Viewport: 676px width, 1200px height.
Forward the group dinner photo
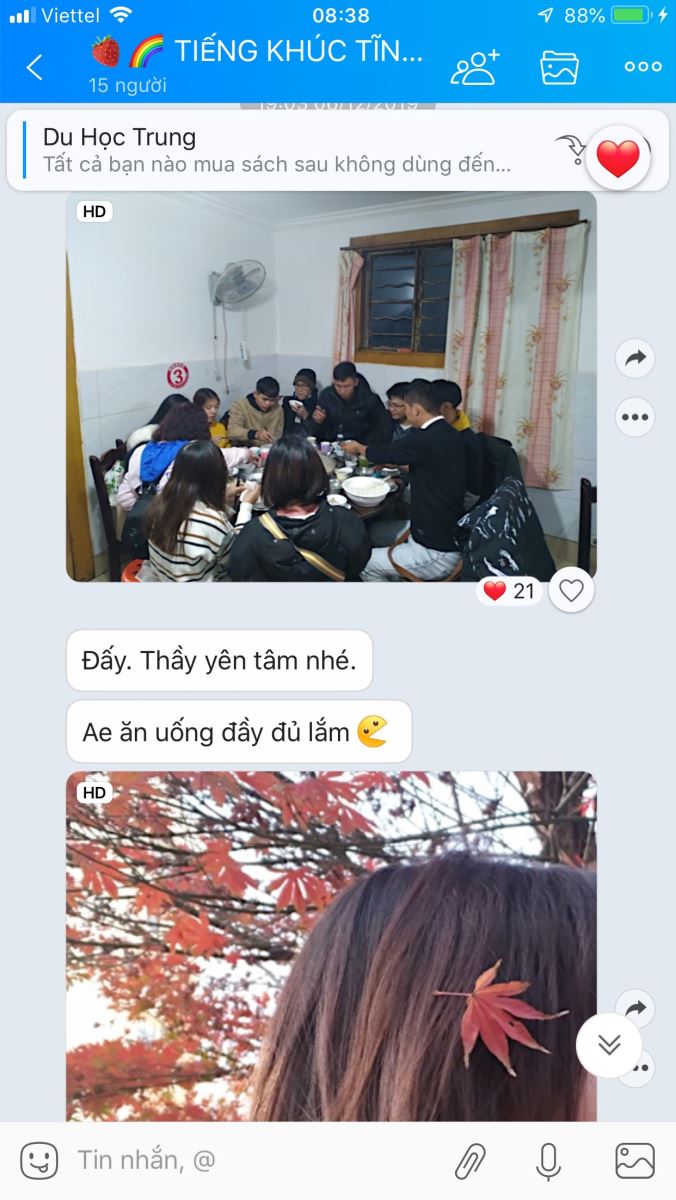point(635,358)
